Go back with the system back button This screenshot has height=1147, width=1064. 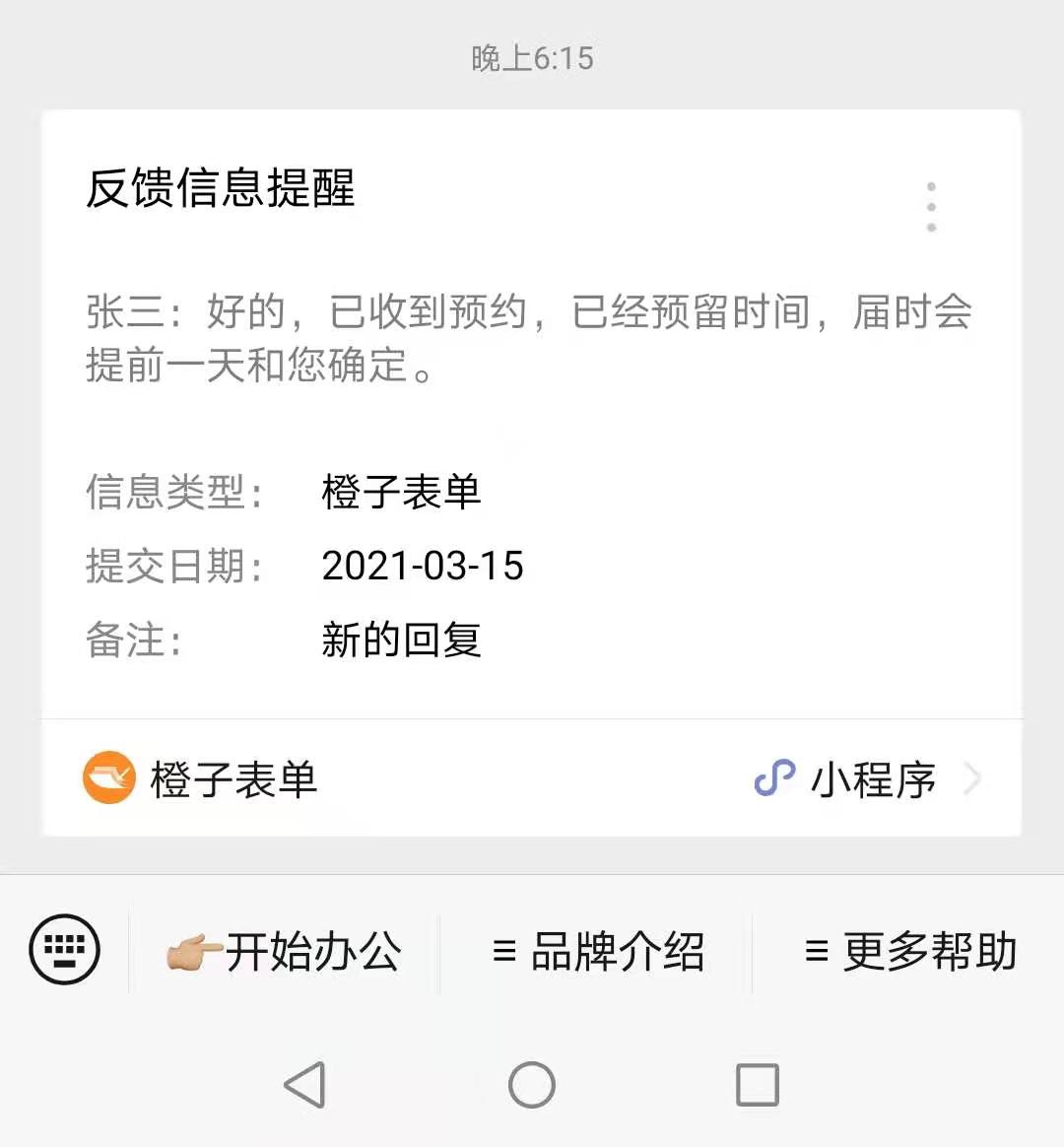pos(304,1085)
